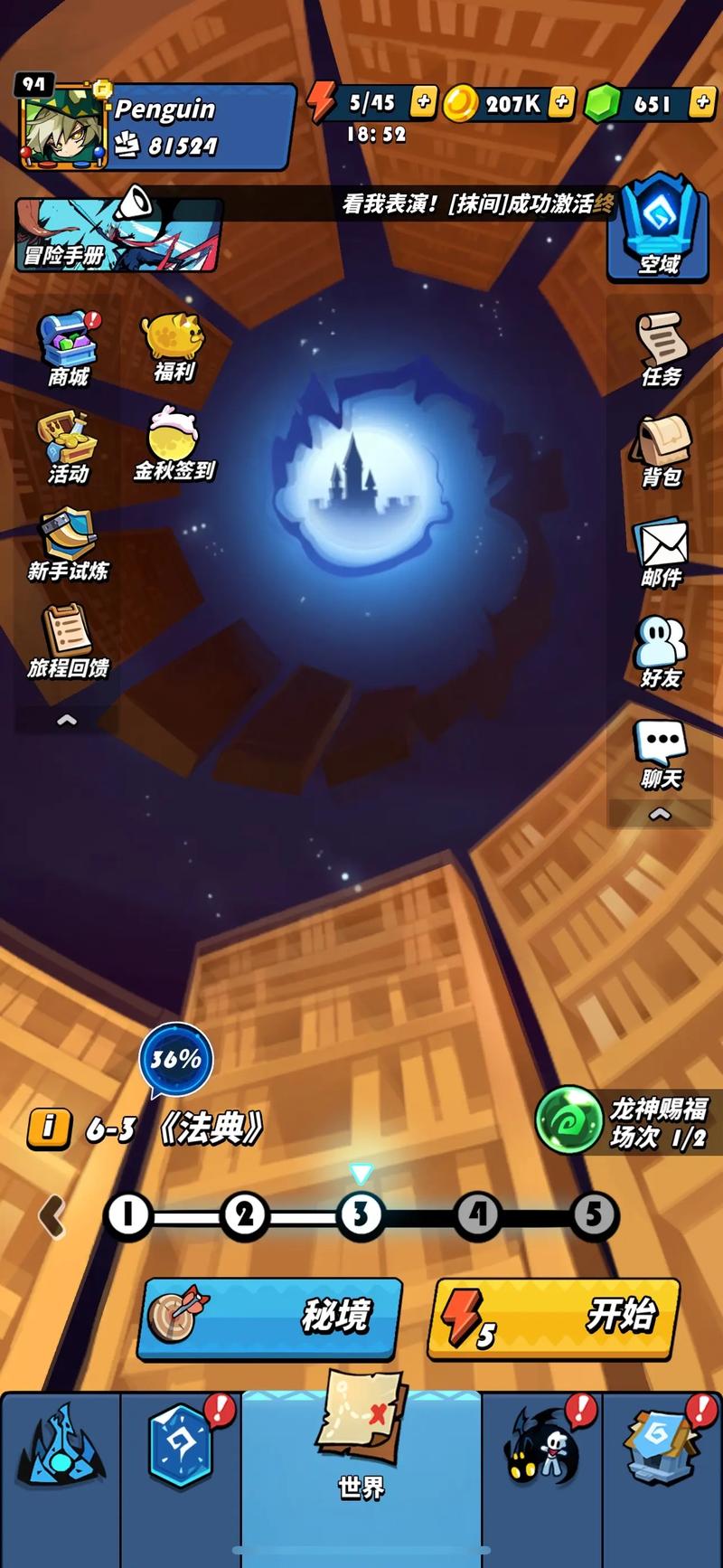Show stage info for 6-3 《法典》
Viewport: 723px width, 1568px height.
tap(49, 1129)
